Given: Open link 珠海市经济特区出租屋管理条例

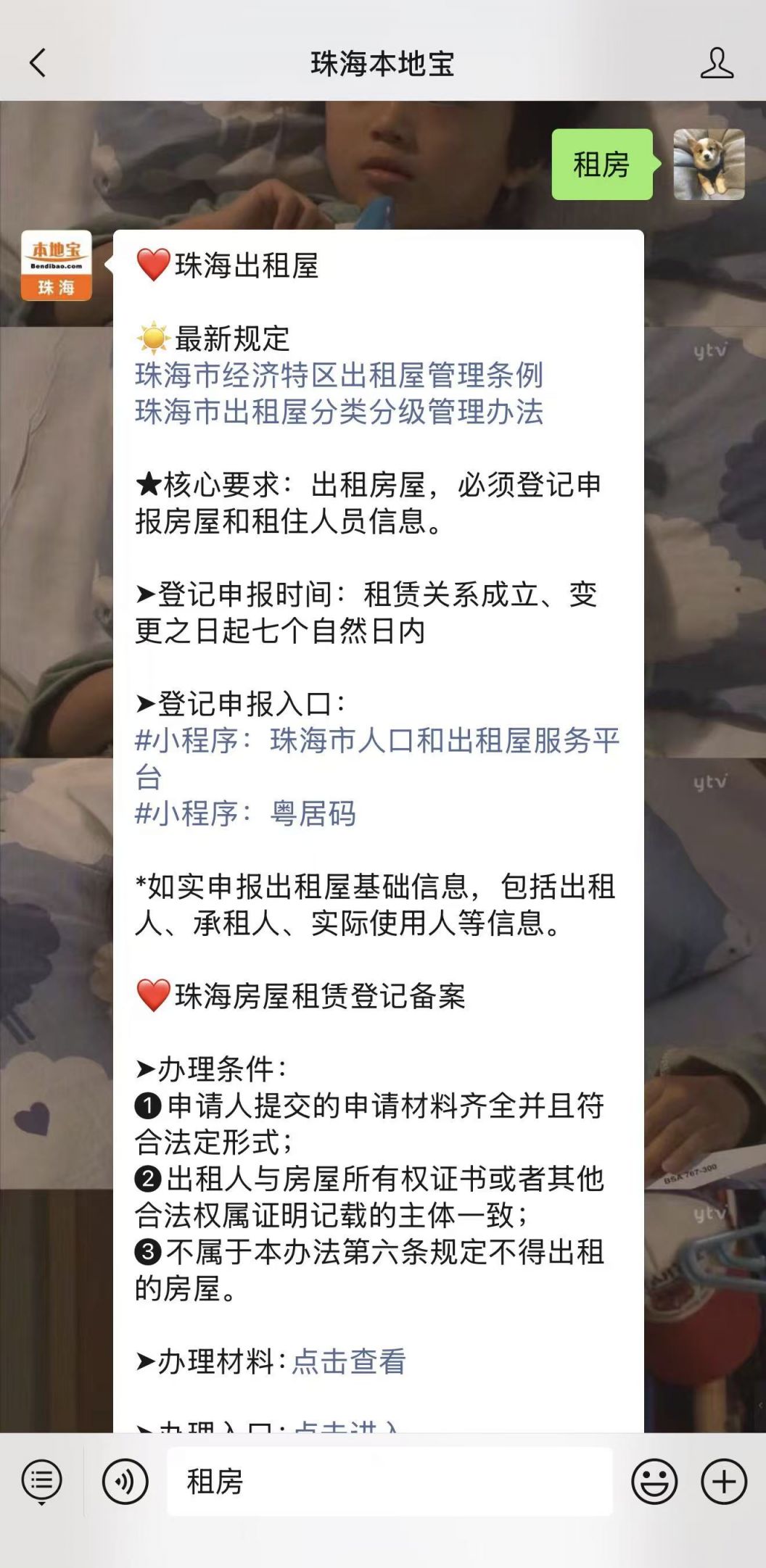Looking at the screenshot, I should pos(339,375).
